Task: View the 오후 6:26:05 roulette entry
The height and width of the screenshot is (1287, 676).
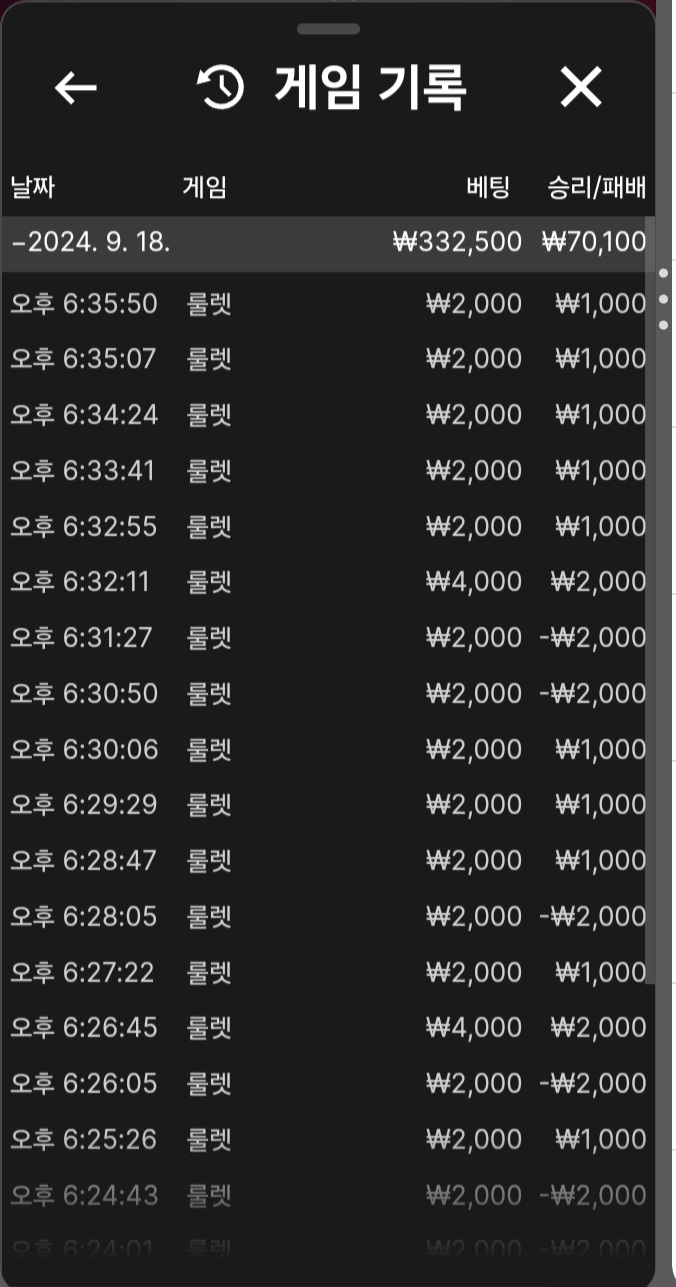Action: [326, 1083]
